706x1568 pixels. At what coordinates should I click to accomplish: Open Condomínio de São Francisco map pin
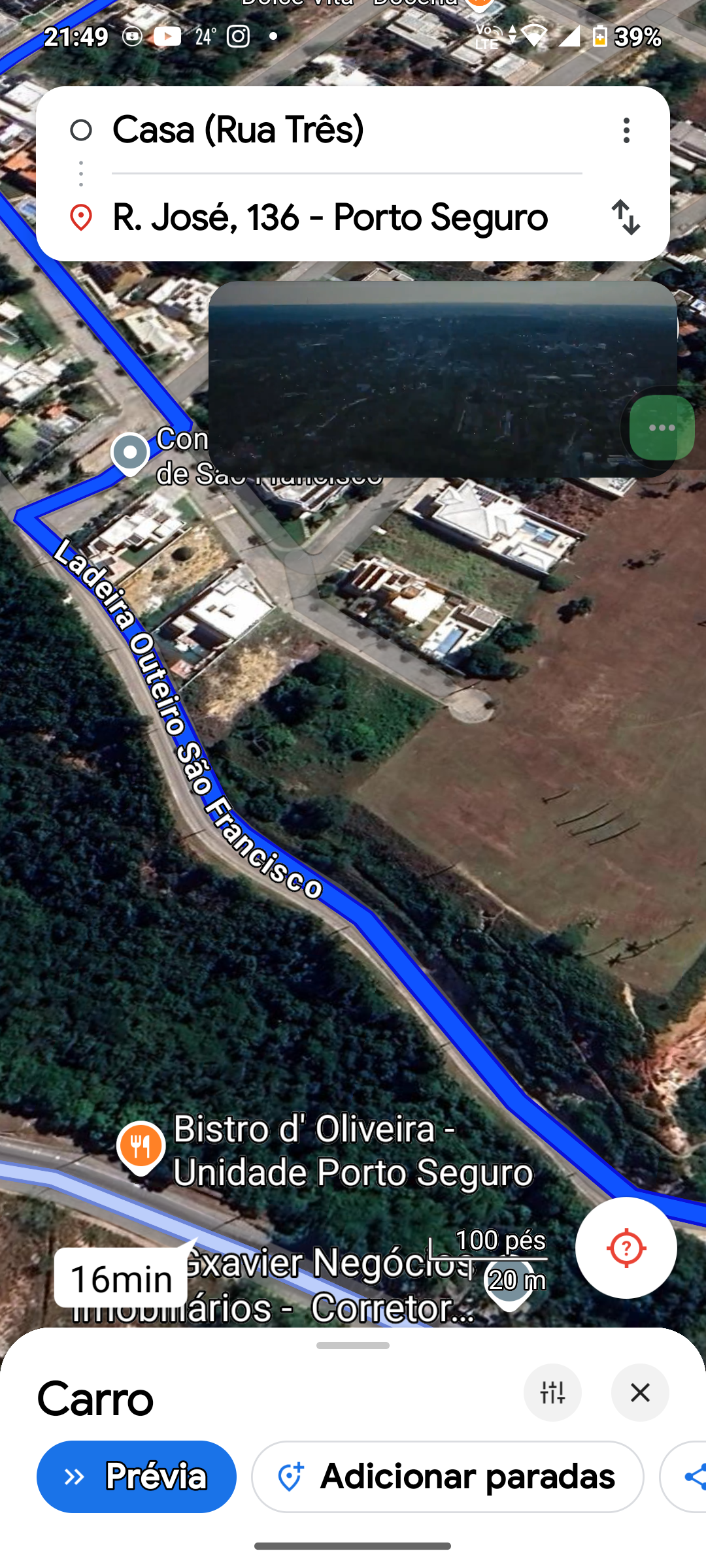(x=130, y=453)
